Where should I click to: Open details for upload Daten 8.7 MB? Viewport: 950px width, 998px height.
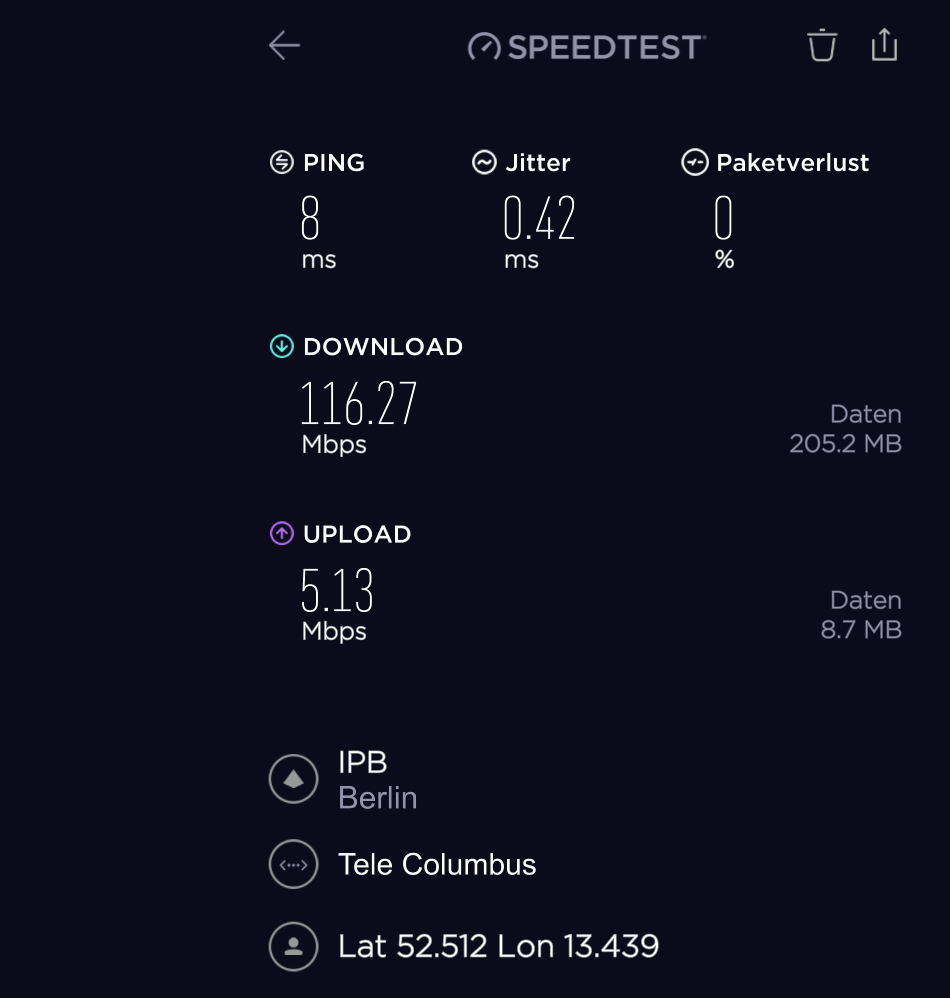(x=860, y=614)
